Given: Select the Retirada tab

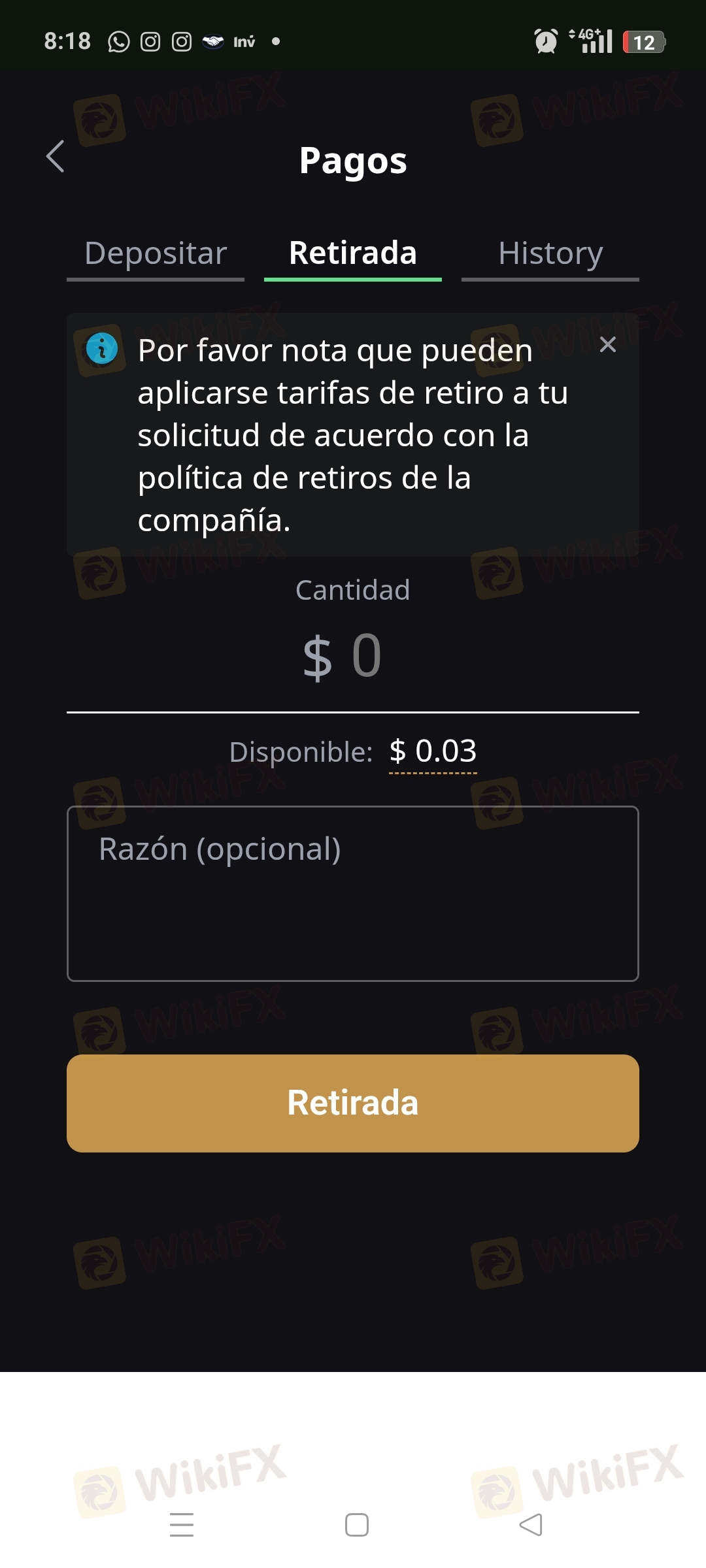Looking at the screenshot, I should [x=353, y=254].
